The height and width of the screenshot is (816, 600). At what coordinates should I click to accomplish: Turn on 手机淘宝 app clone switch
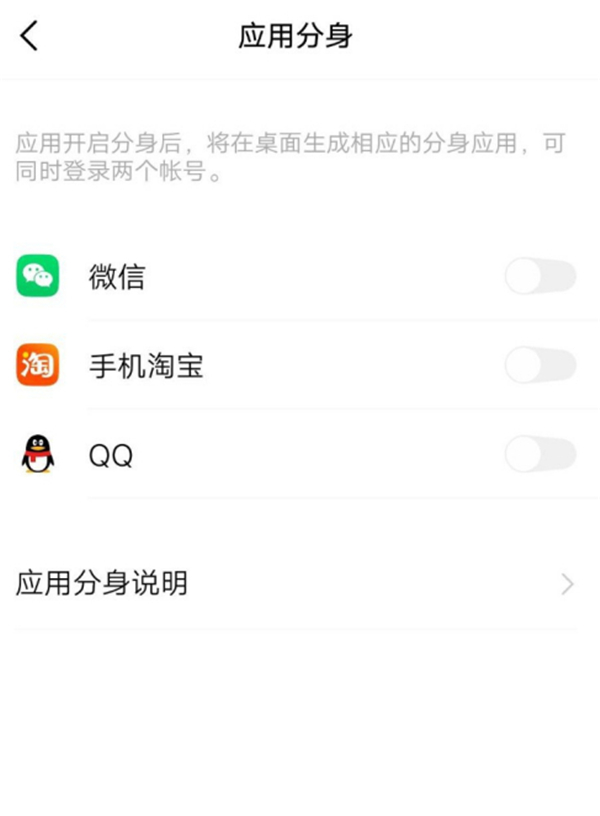tap(540, 366)
